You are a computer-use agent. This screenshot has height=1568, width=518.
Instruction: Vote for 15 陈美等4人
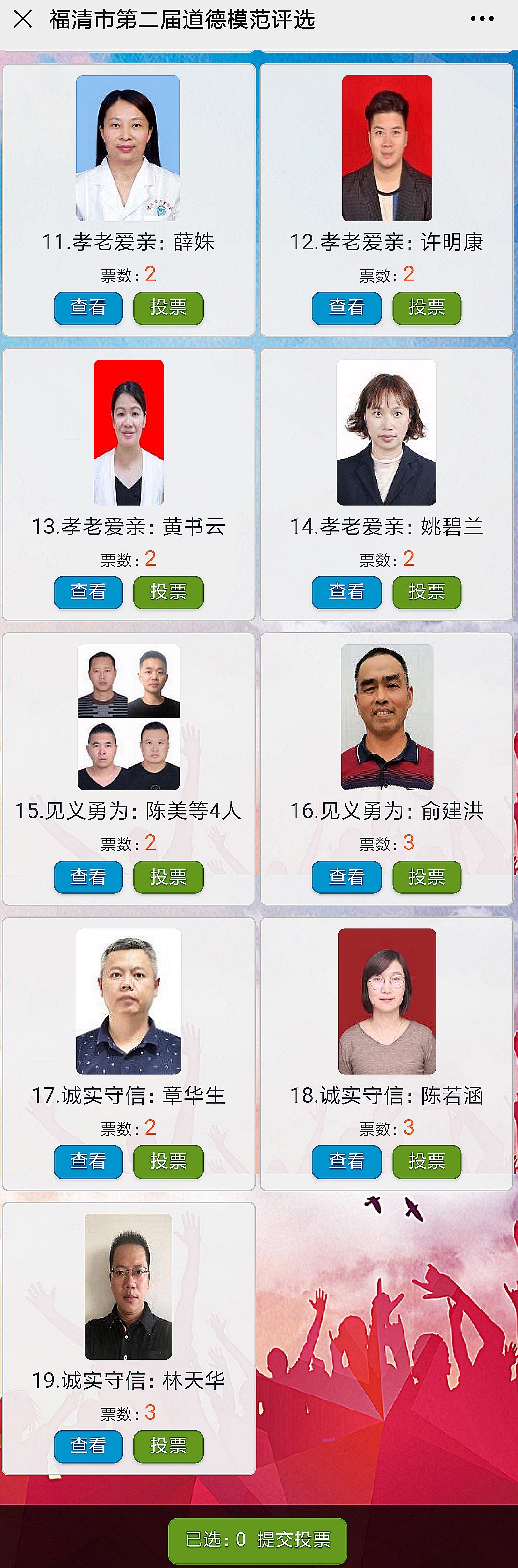click(168, 877)
